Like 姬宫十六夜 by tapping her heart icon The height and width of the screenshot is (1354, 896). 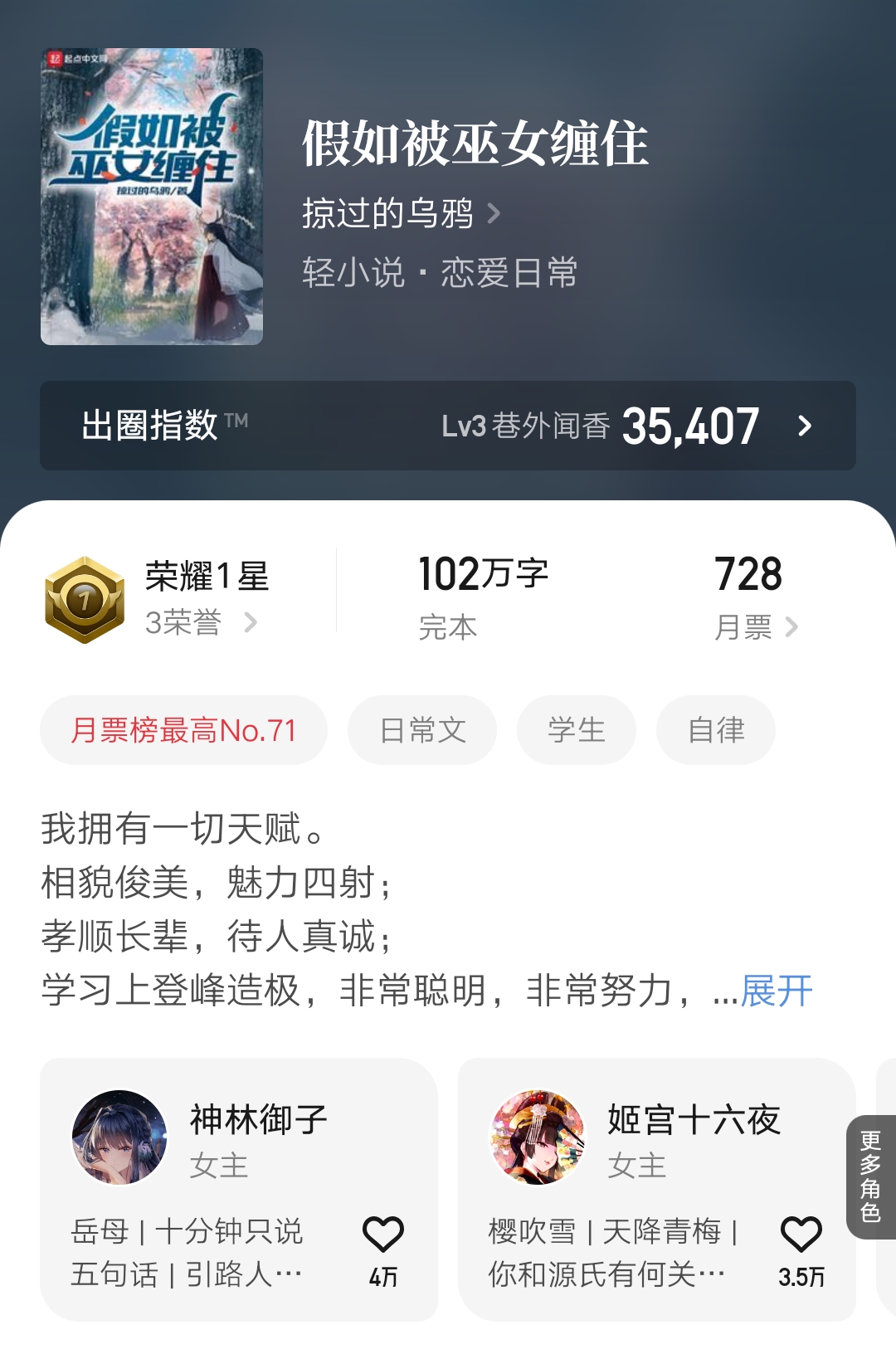tap(799, 1234)
